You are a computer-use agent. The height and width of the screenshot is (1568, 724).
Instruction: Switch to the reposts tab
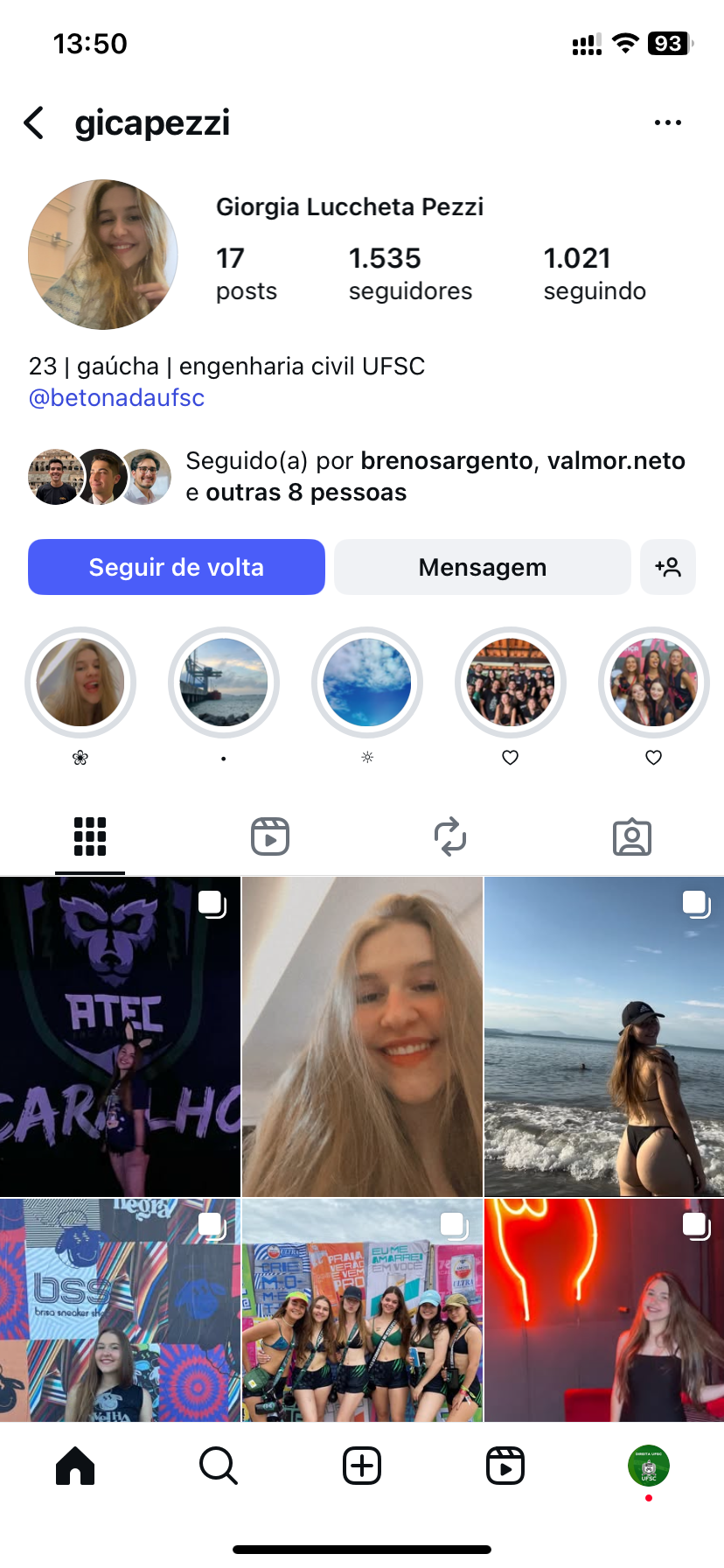pos(450,836)
